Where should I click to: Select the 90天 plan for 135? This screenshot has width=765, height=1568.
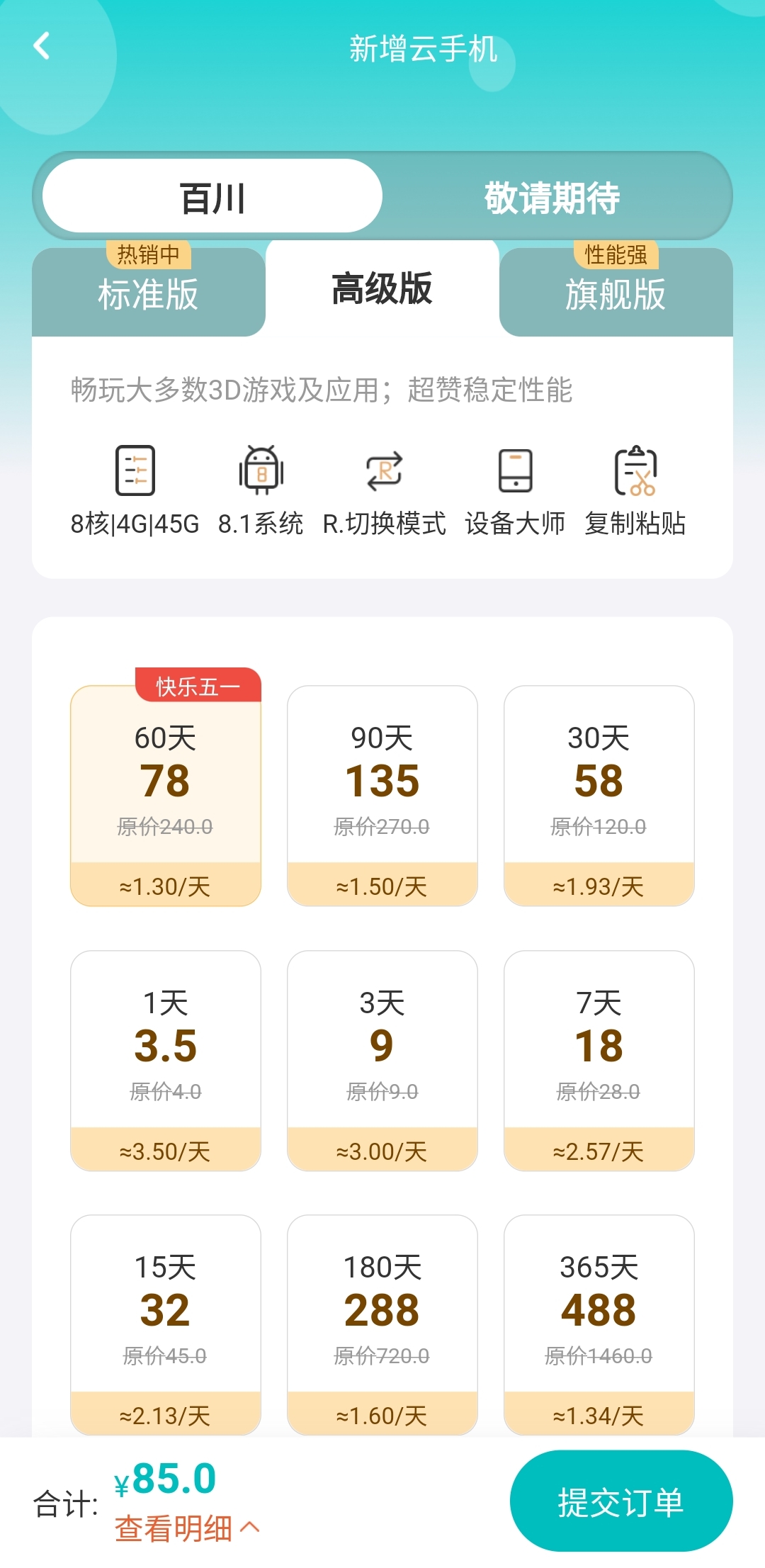(382, 786)
